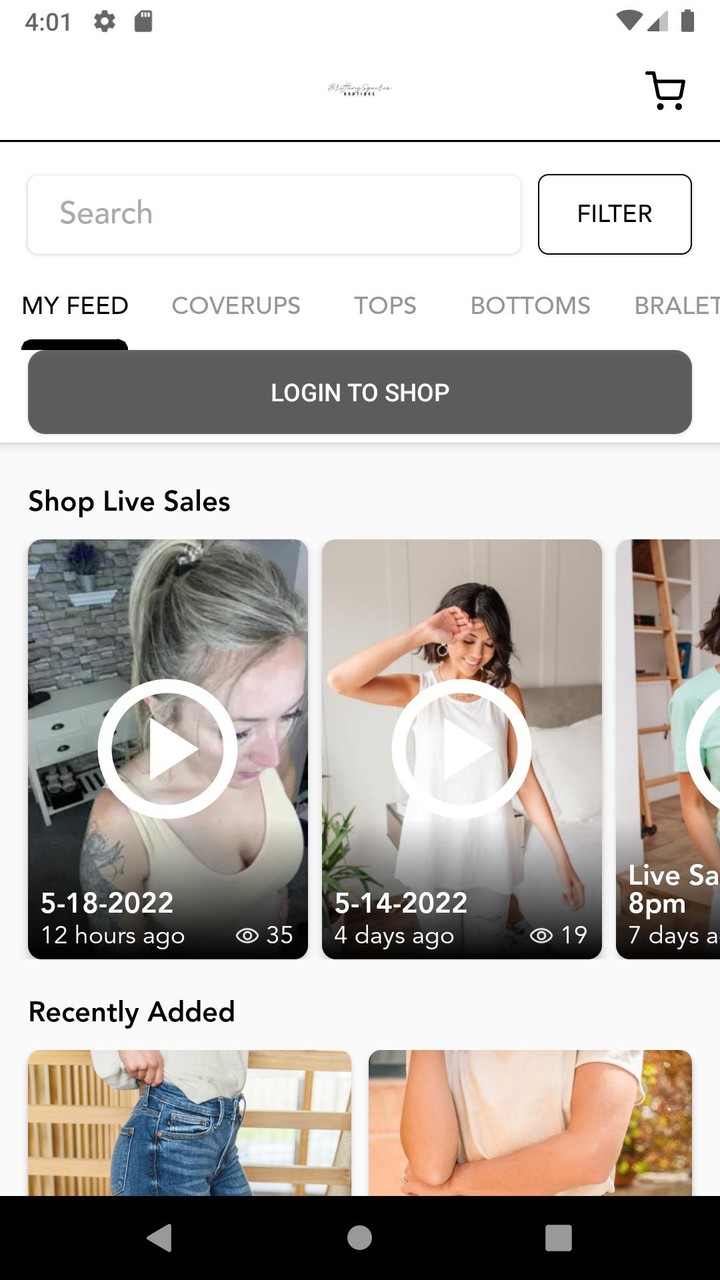Go back using the system back button
The height and width of the screenshot is (1280, 720).
point(159,1238)
